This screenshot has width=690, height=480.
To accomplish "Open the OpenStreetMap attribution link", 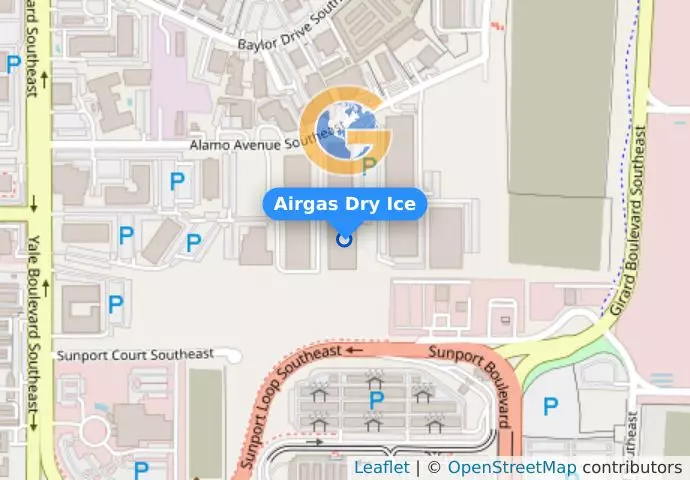I will tap(511, 468).
